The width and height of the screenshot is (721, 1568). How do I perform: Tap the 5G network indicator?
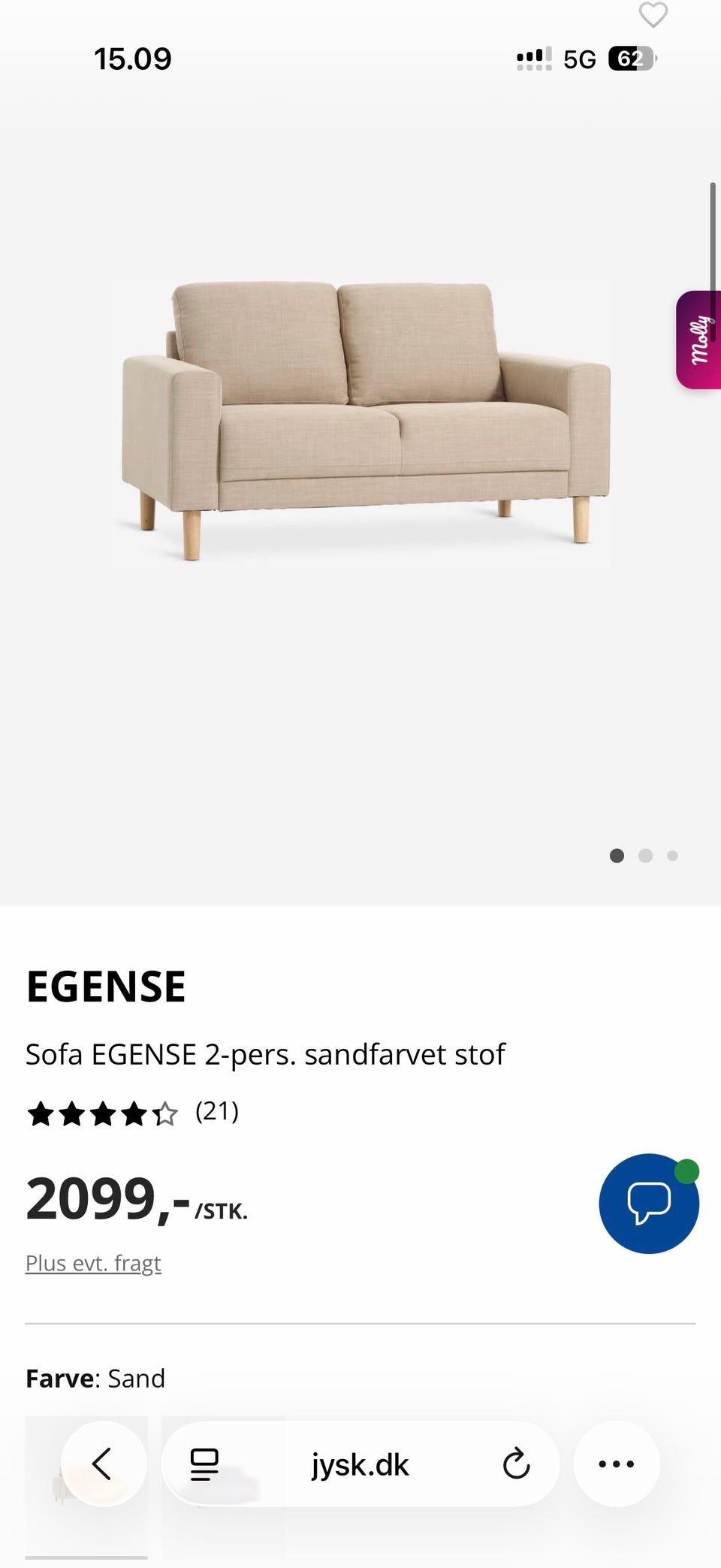click(579, 59)
